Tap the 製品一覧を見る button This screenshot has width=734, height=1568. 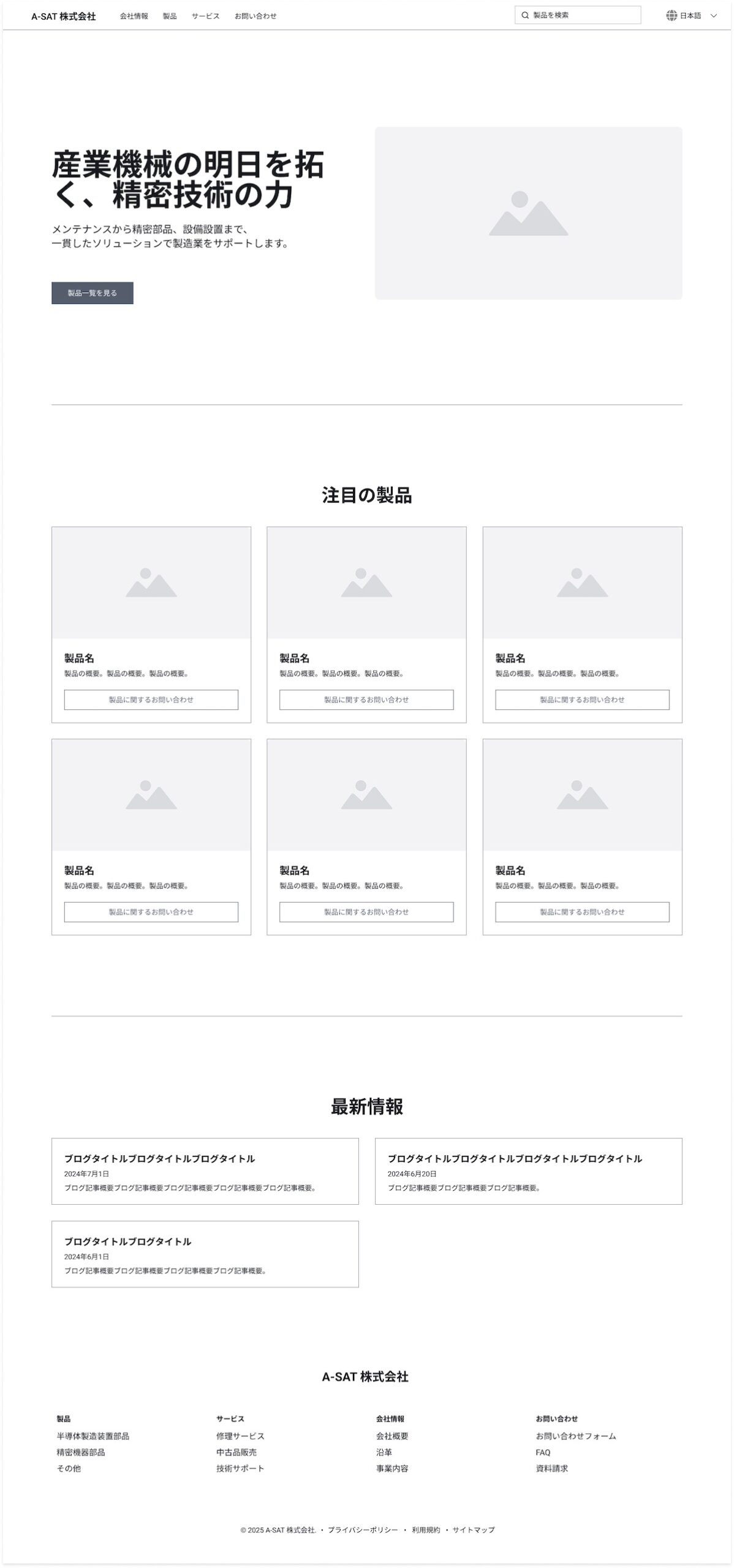click(93, 293)
